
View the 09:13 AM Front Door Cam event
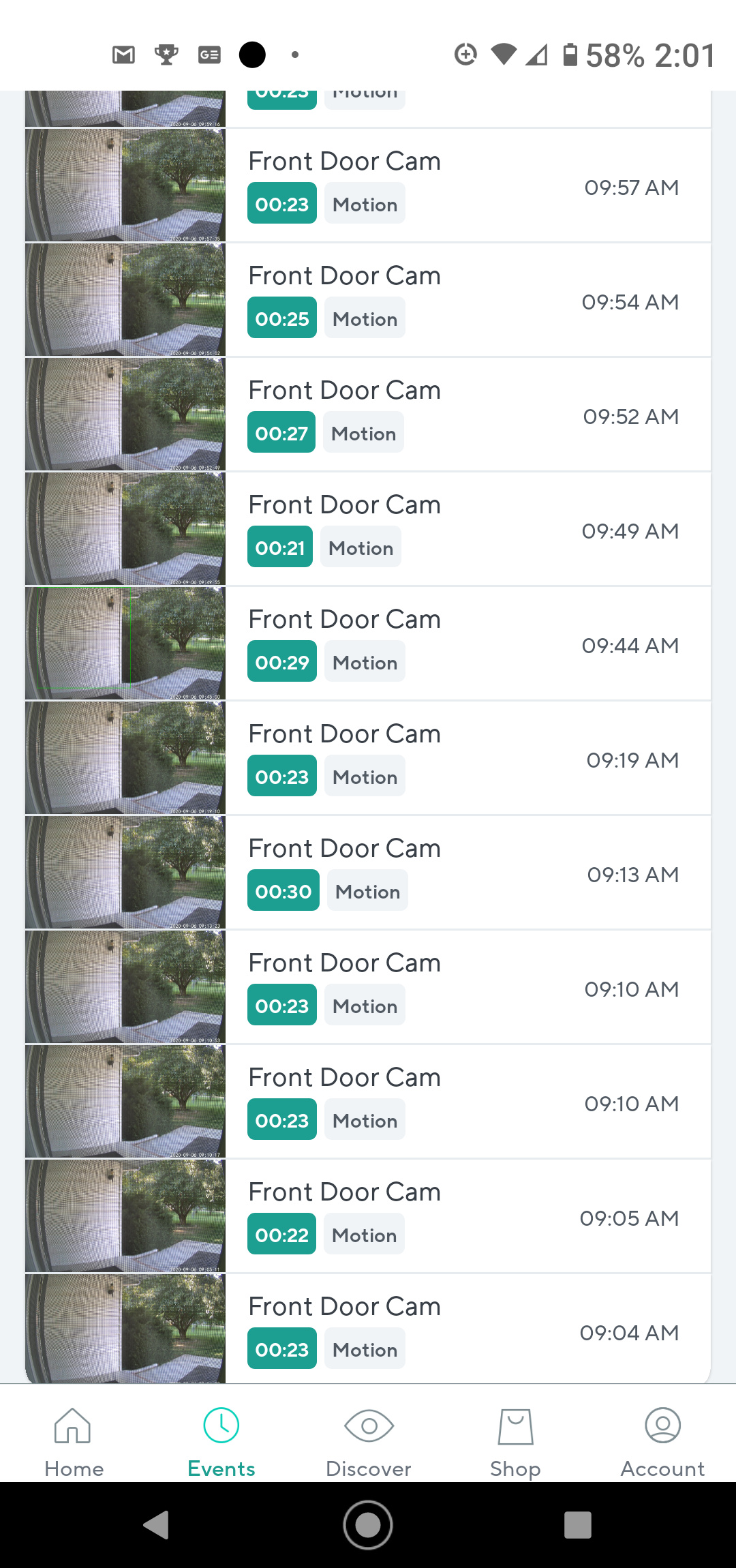467,873
